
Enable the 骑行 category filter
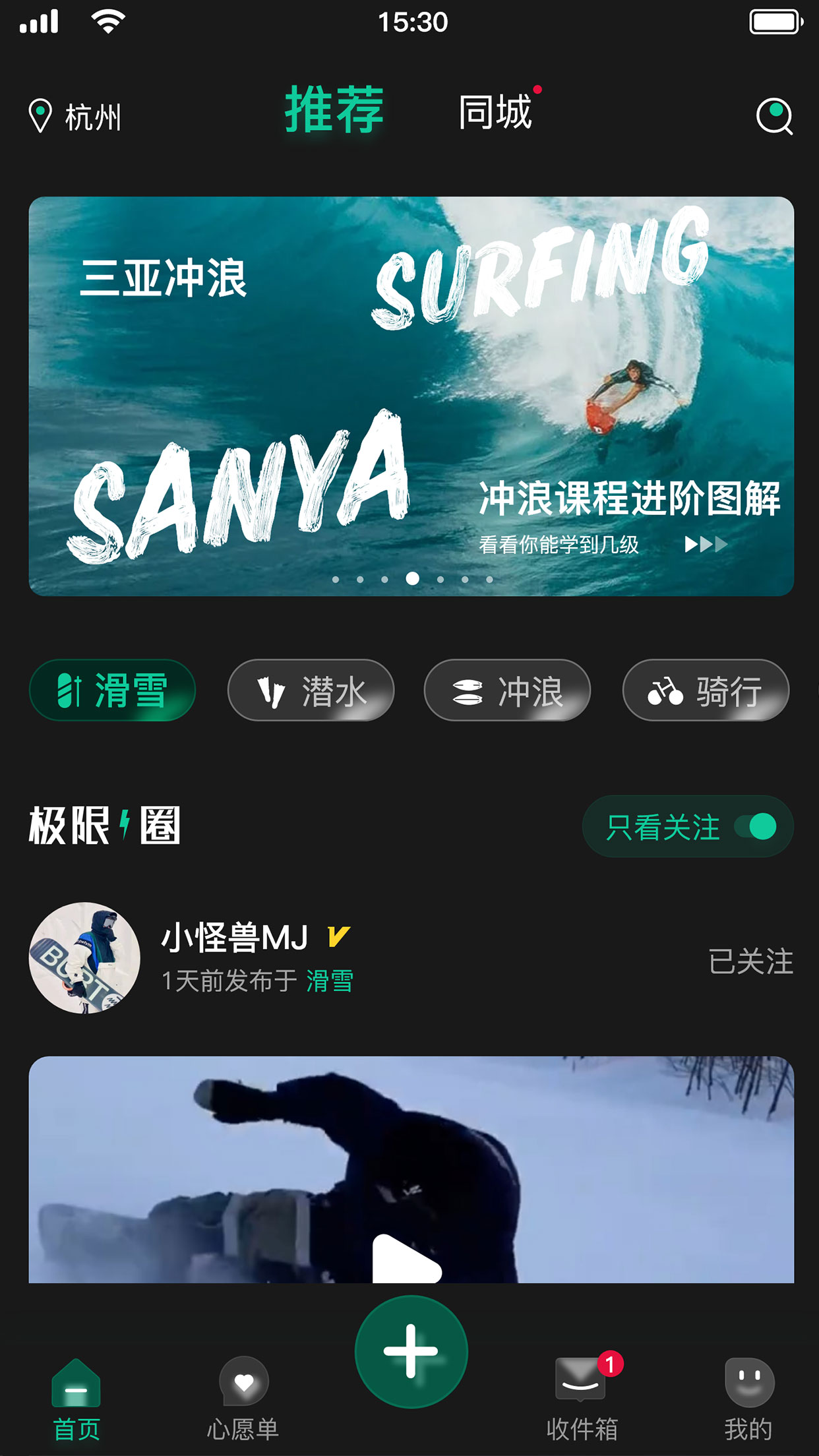click(705, 690)
